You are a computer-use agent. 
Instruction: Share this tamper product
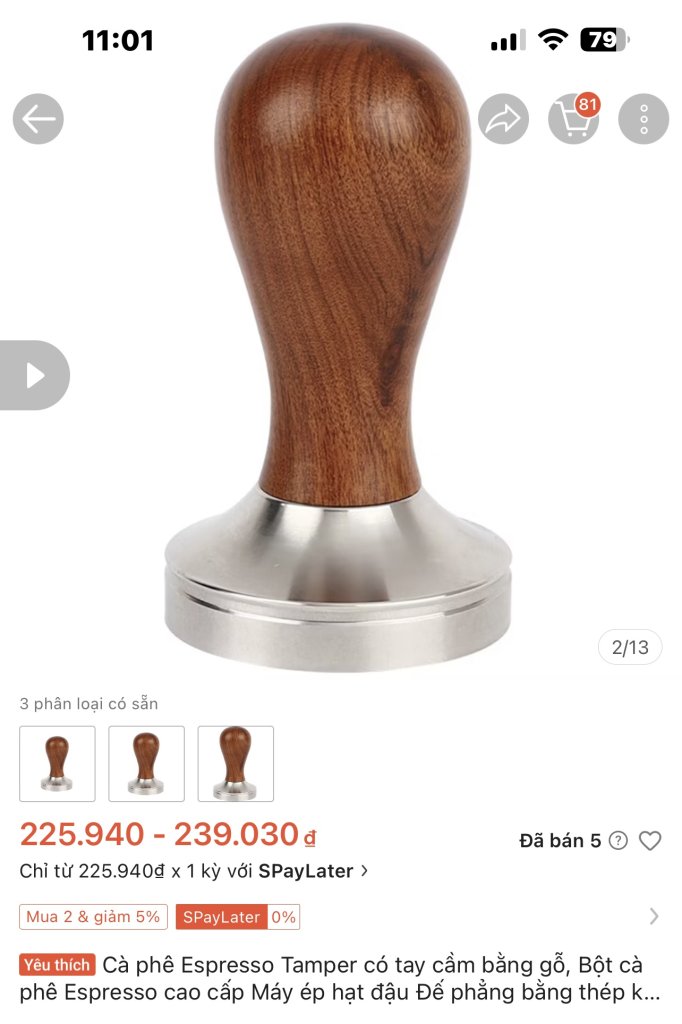[x=503, y=120]
